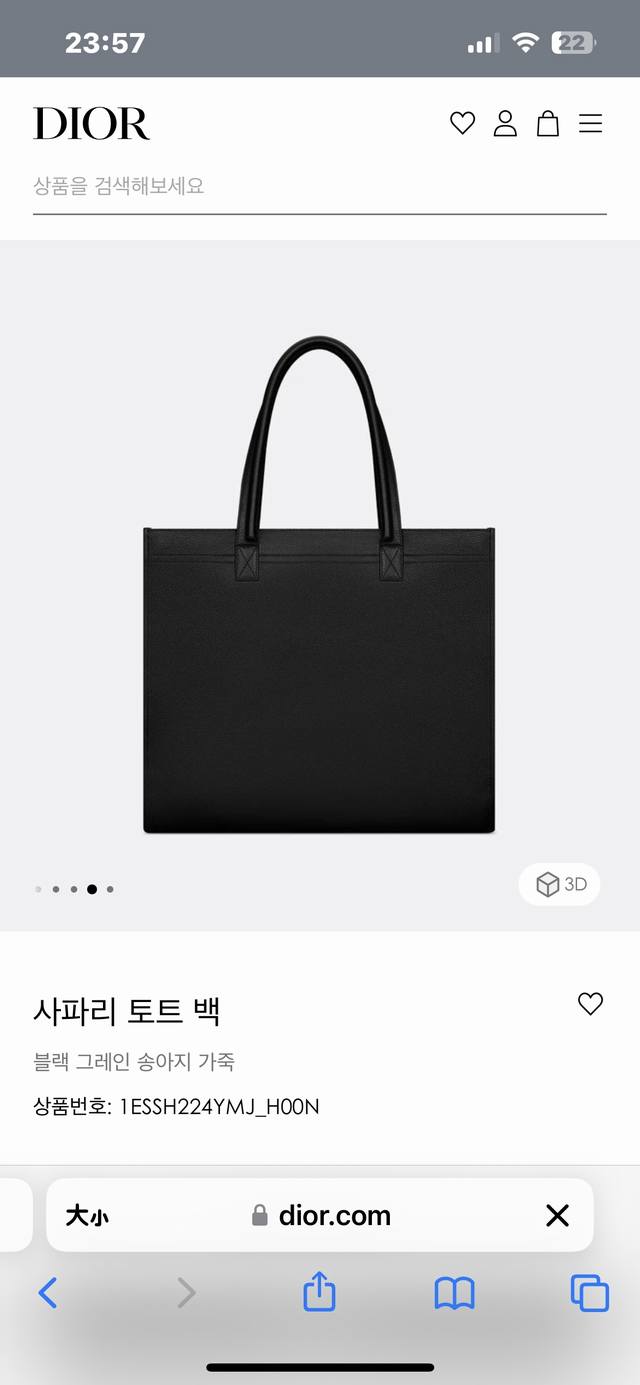The height and width of the screenshot is (1385, 640).
Task: Go to the Dior homepage logo
Action: [91, 124]
